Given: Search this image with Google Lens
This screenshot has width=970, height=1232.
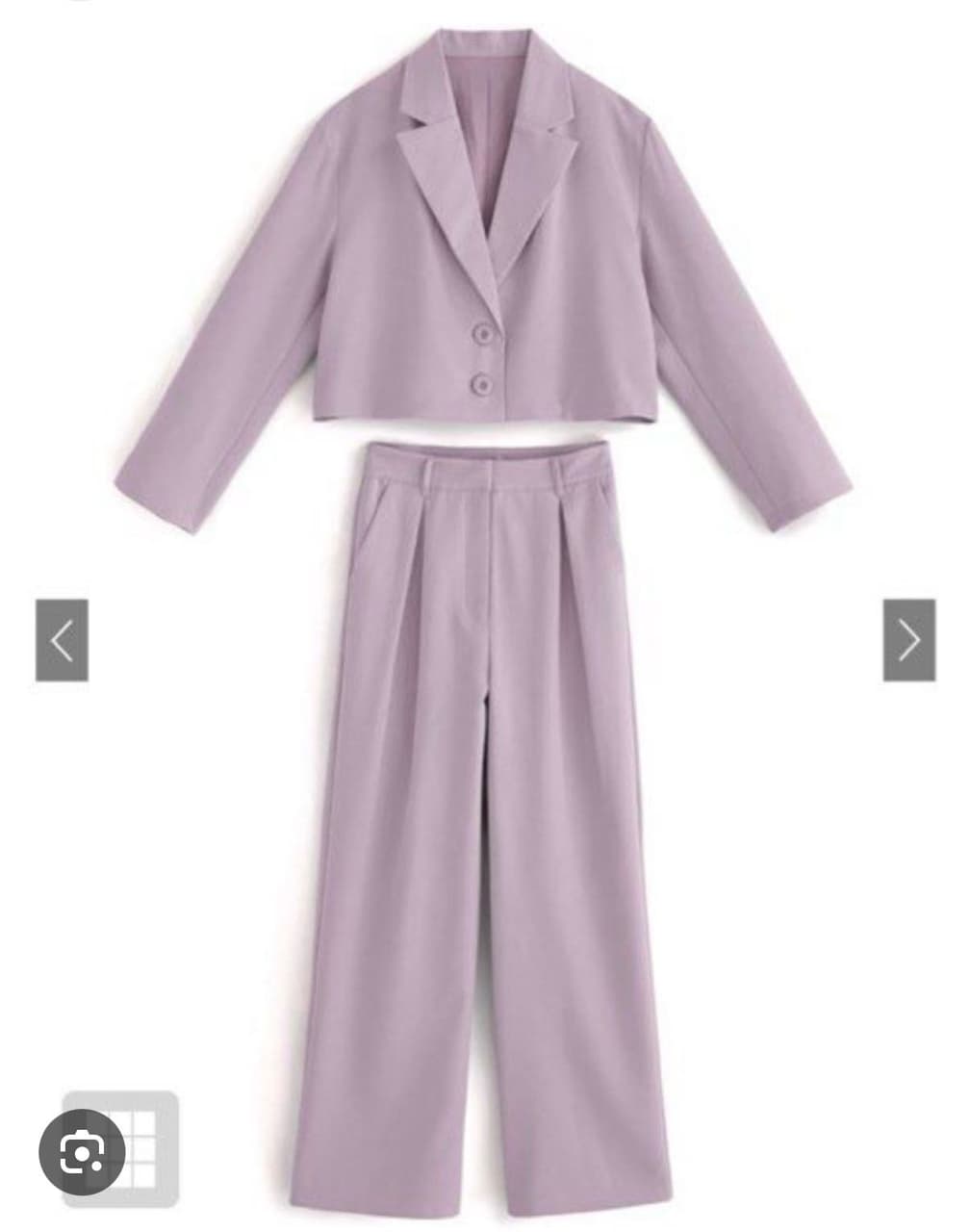Looking at the screenshot, I should pos(82,1152).
